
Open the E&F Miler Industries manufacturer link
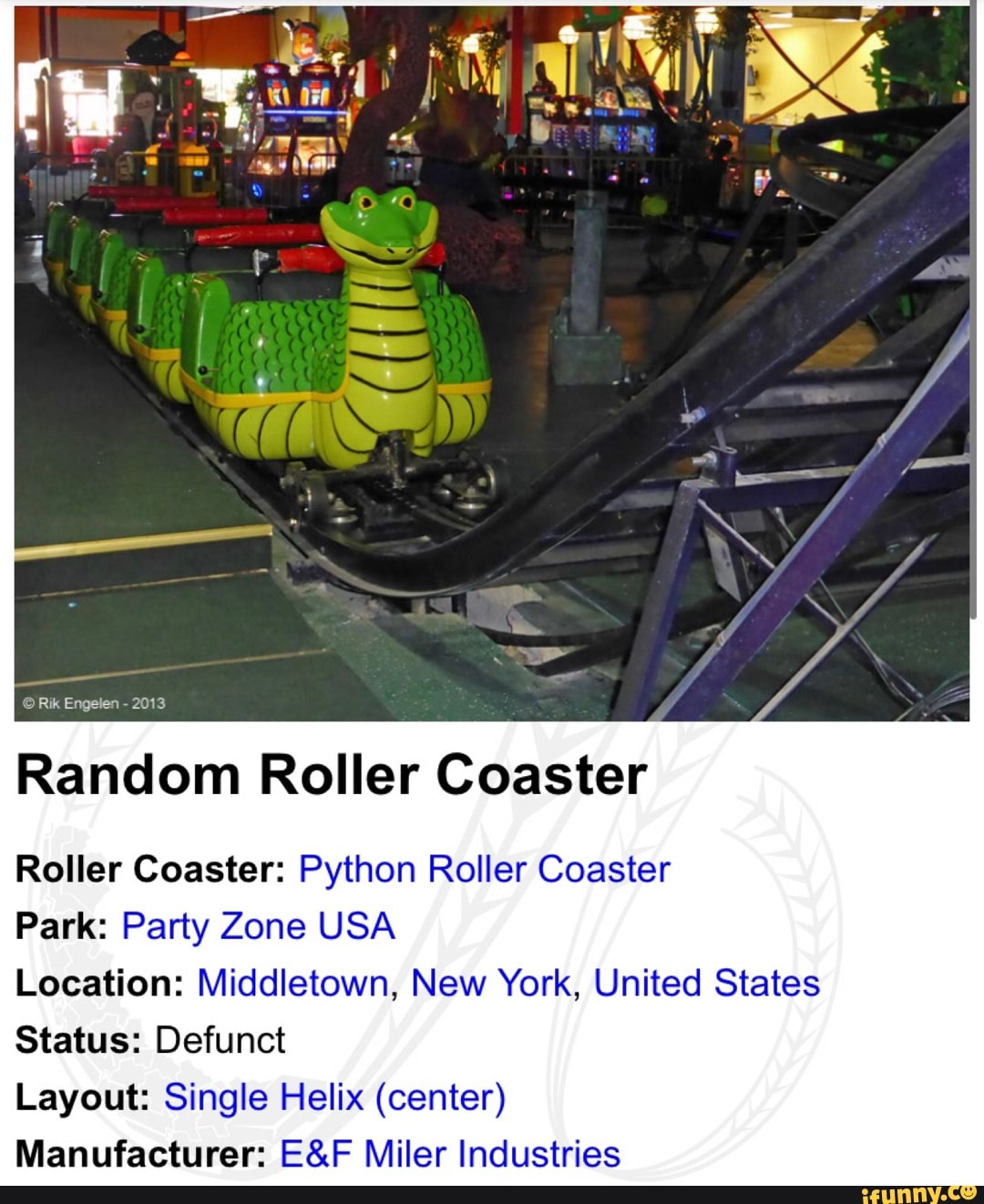(x=450, y=1154)
